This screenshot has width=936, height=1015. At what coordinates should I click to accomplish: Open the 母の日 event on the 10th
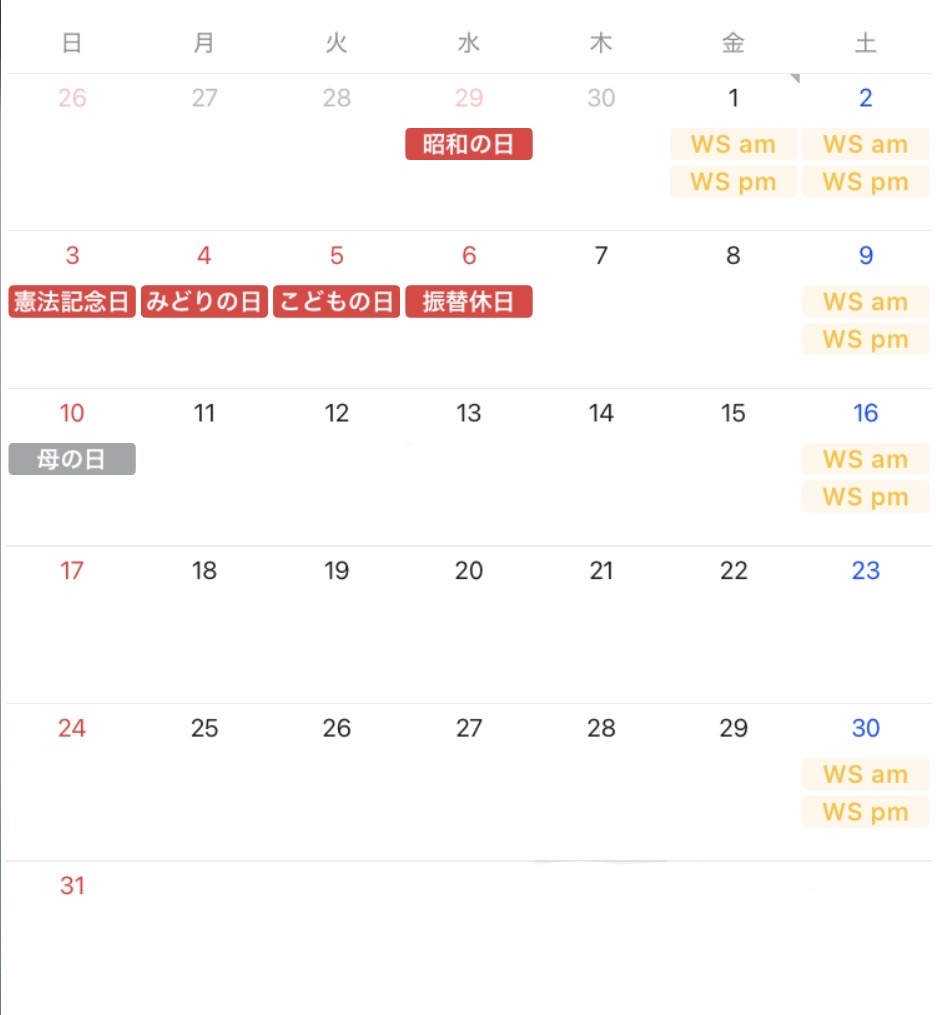(x=72, y=460)
